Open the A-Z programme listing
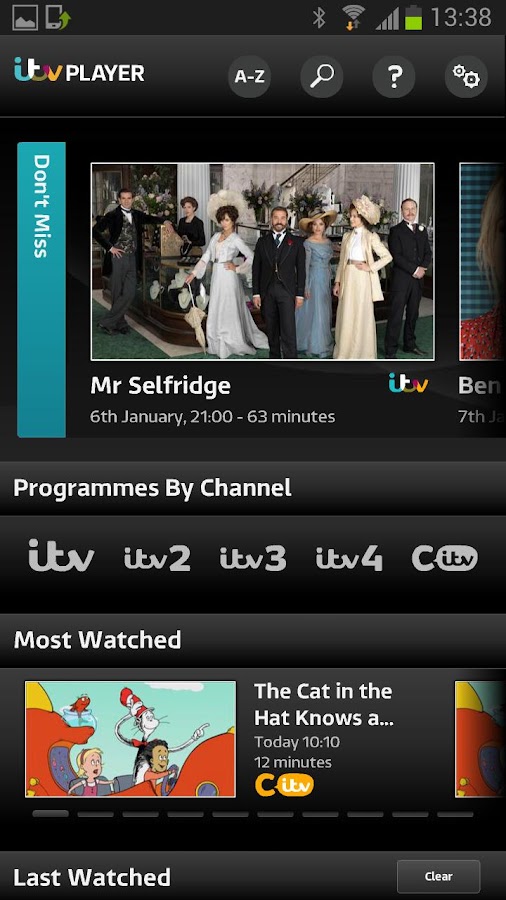This screenshot has height=900, width=506. pos(250,76)
